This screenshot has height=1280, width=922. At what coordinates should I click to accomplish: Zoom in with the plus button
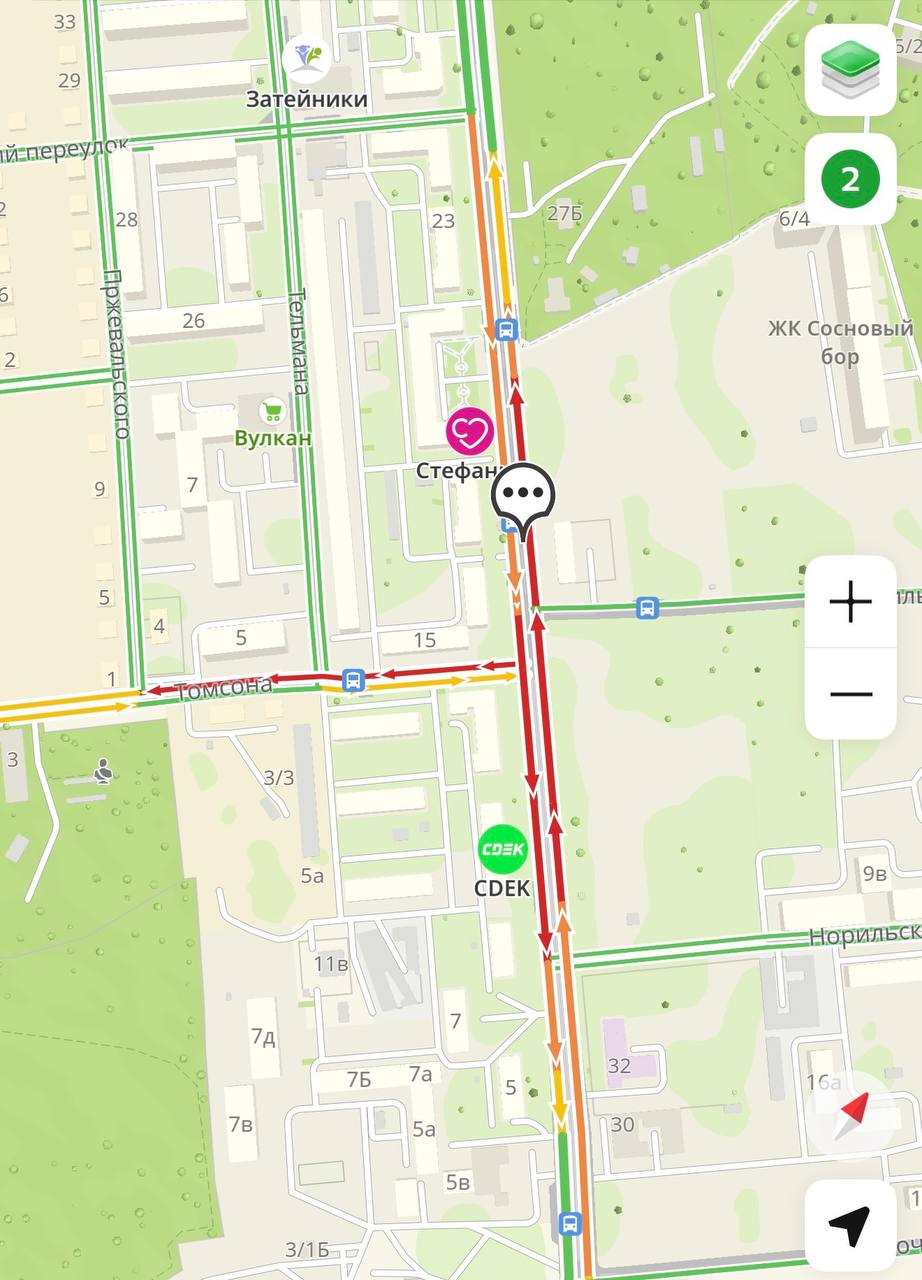tap(850, 602)
